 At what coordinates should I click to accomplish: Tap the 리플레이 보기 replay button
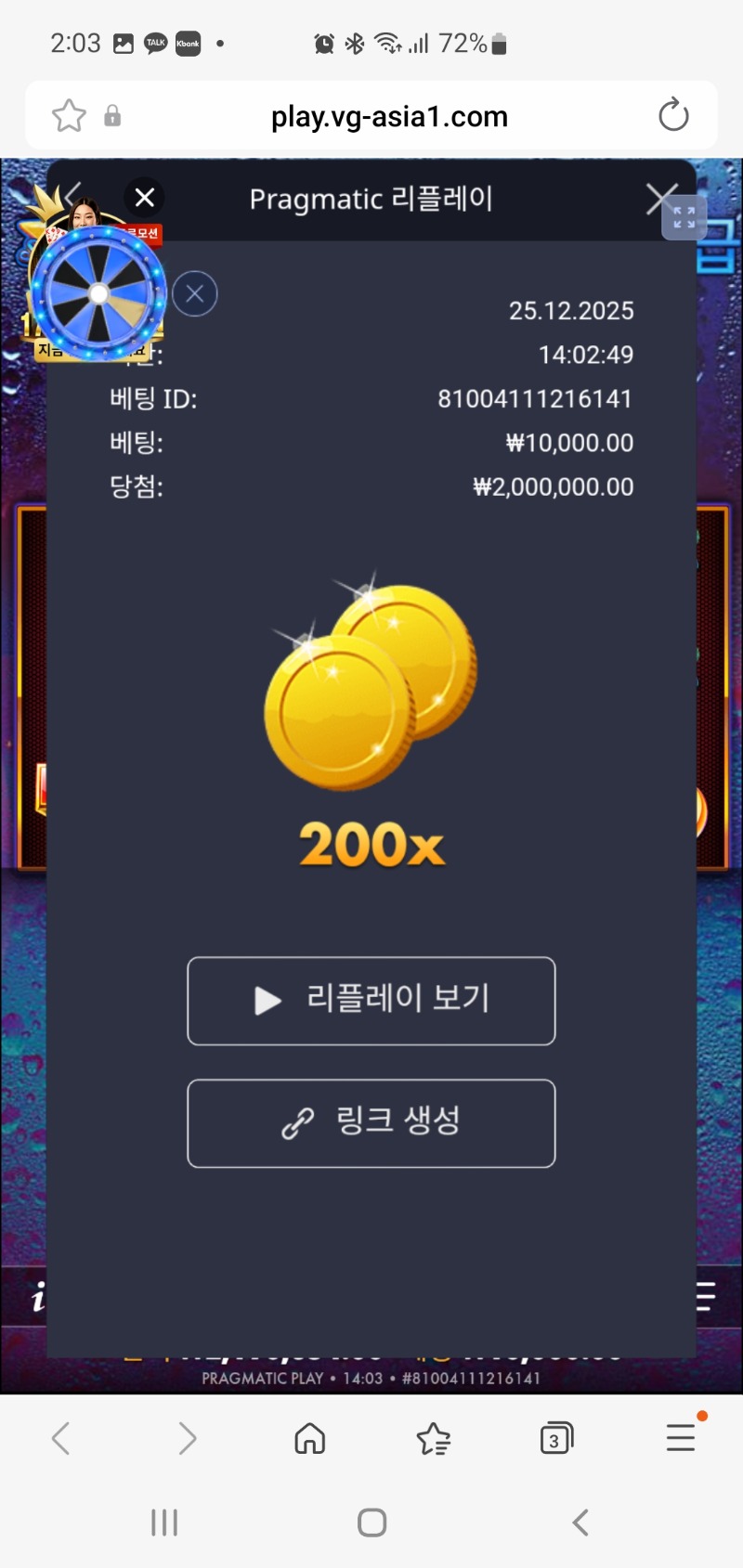tap(371, 1000)
